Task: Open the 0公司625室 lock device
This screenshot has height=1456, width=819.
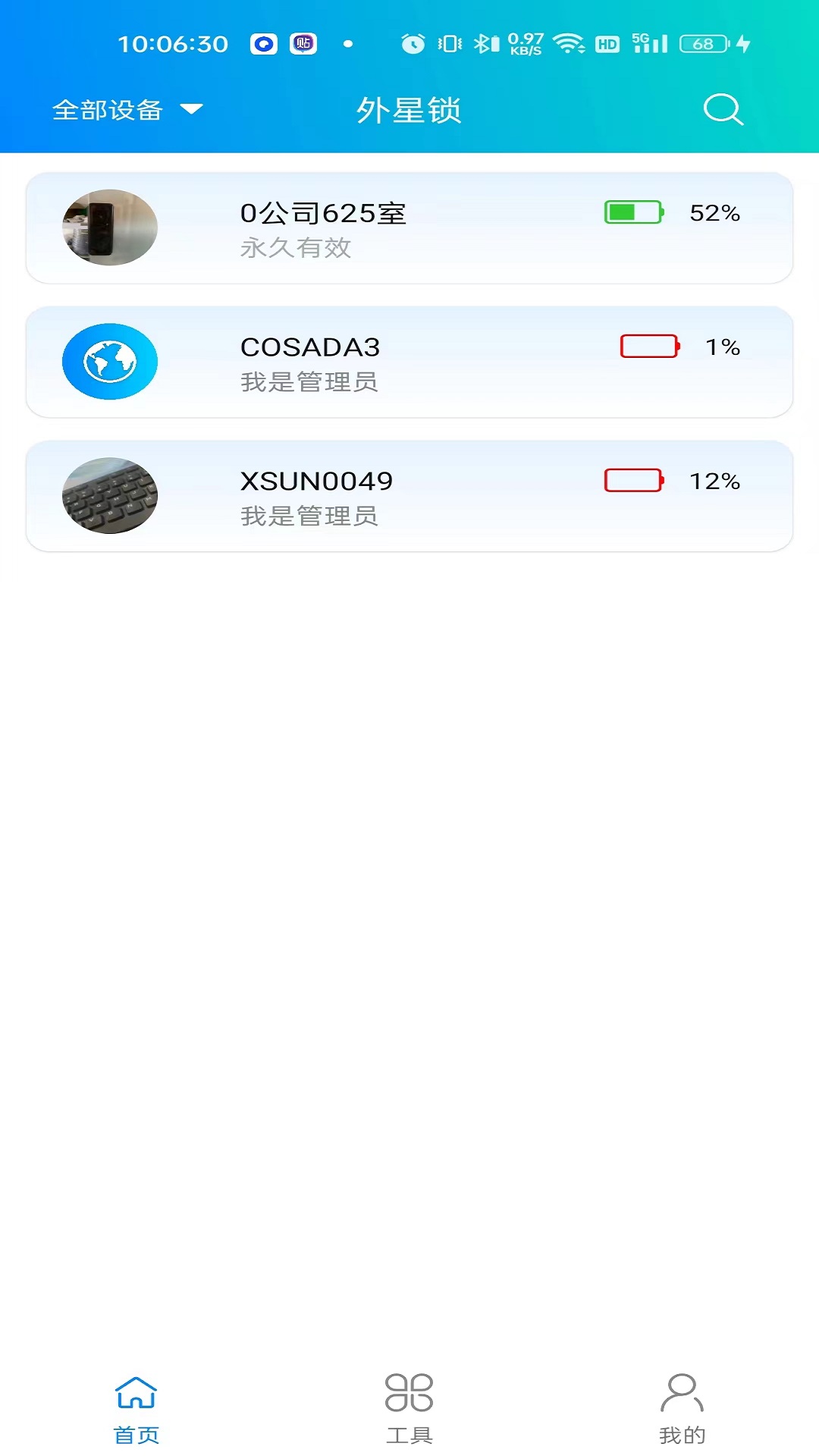Action: pyautogui.click(x=409, y=228)
